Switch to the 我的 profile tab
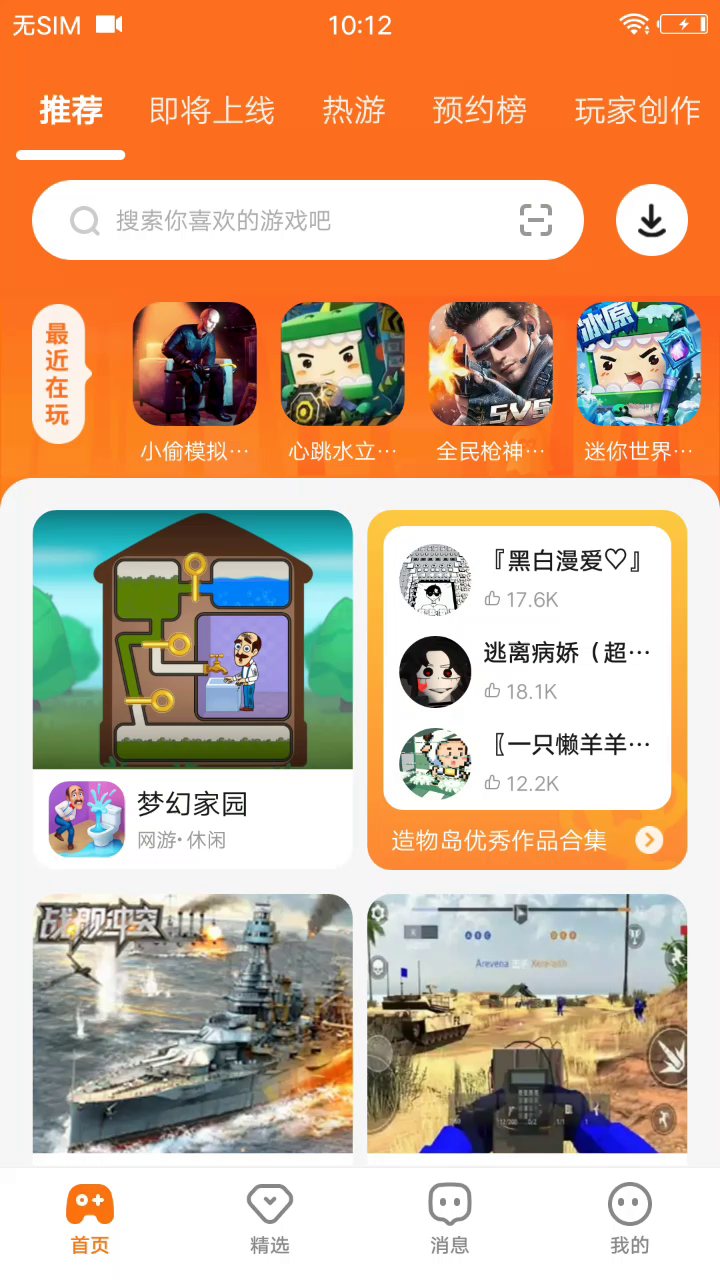720x1280 pixels. coord(630,1218)
